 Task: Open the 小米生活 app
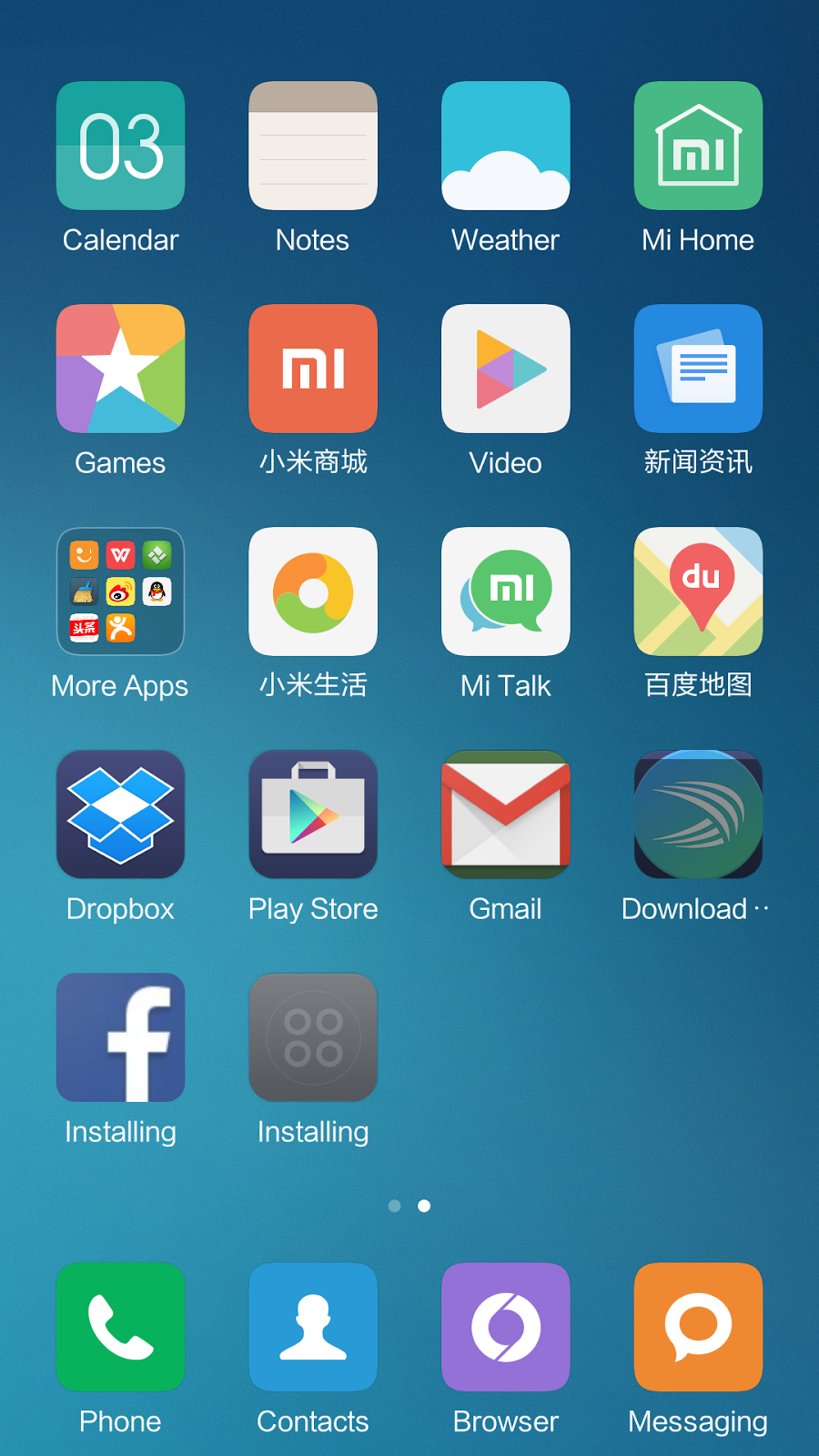pos(313,591)
